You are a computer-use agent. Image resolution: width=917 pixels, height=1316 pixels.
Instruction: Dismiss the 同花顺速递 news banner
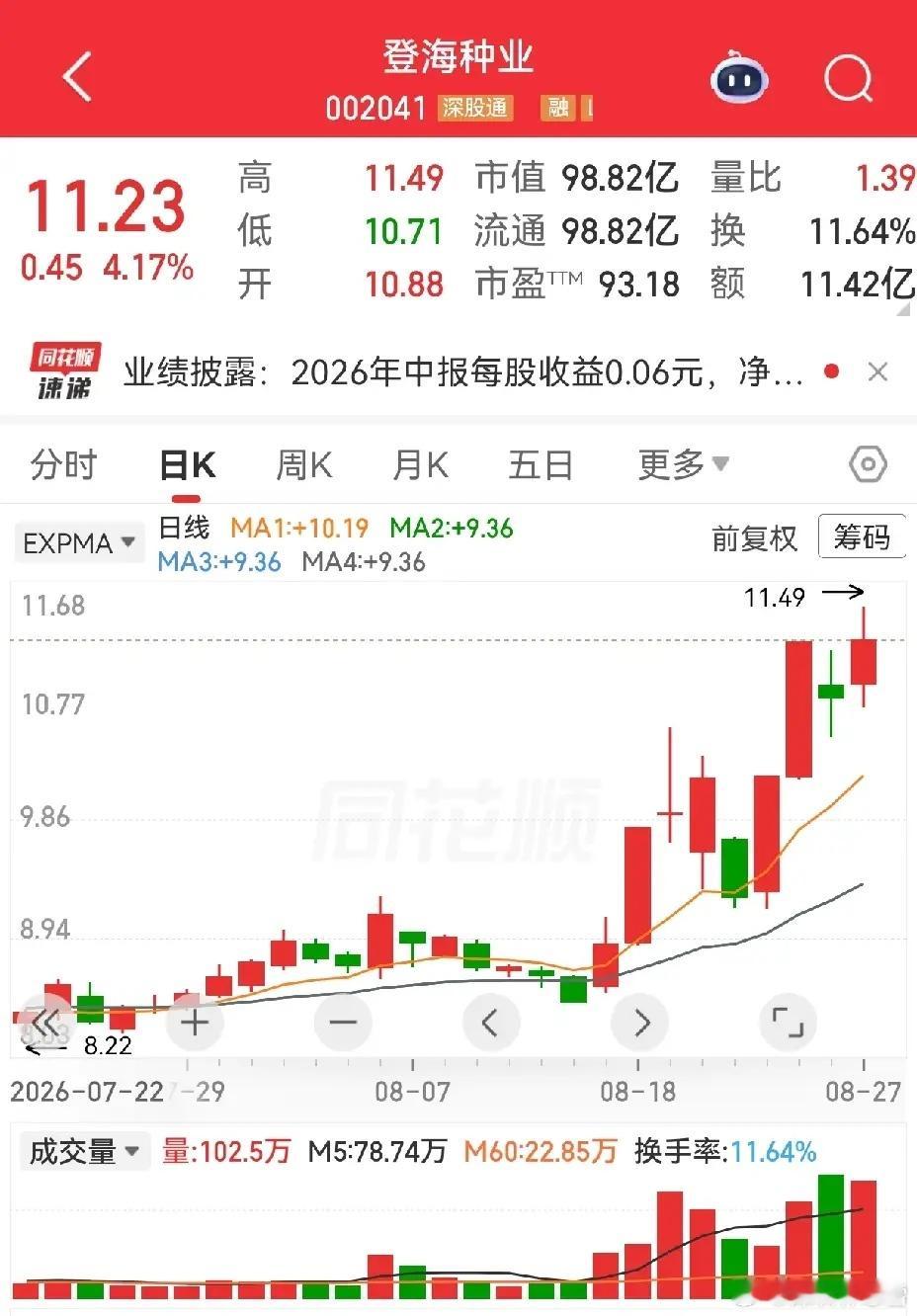(876, 371)
